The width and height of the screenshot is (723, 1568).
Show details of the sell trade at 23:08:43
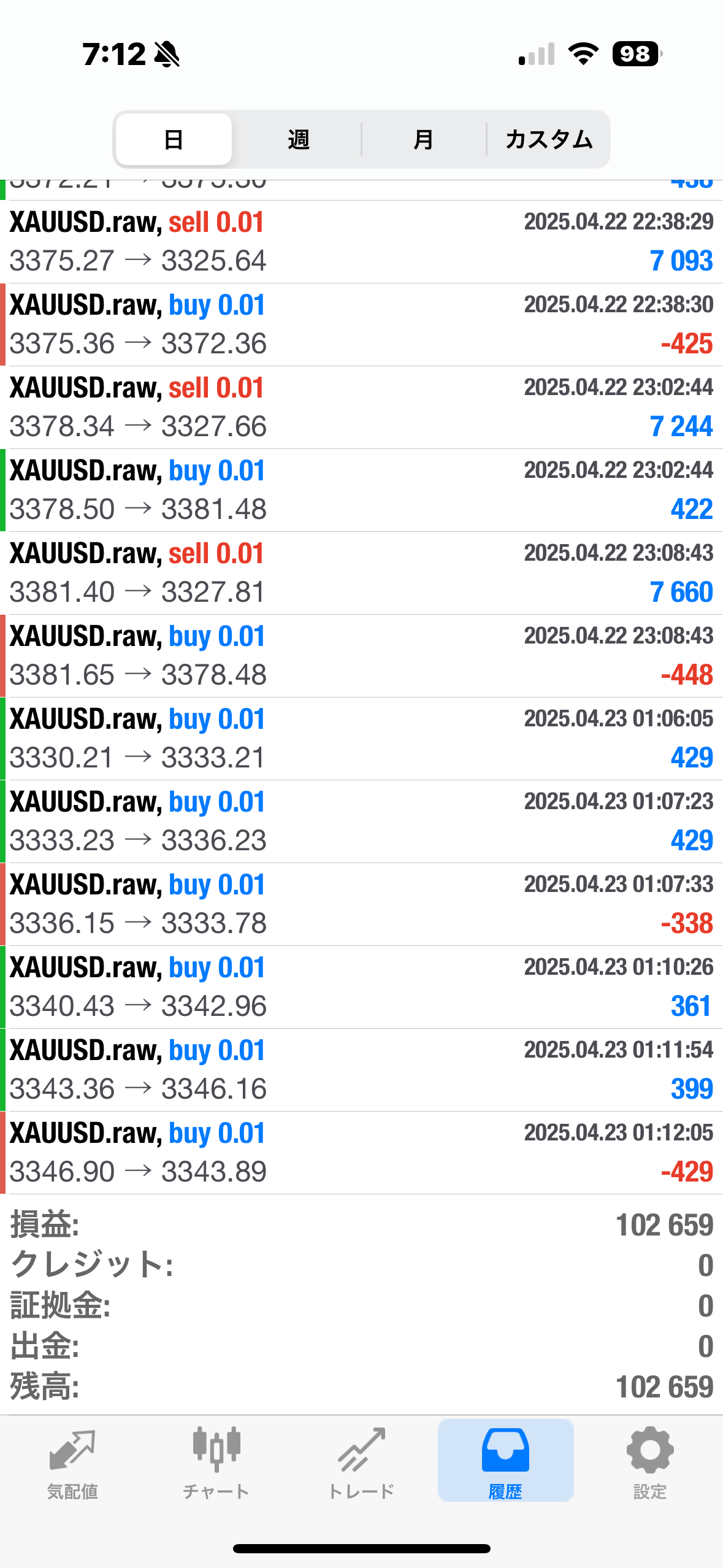(x=361, y=573)
